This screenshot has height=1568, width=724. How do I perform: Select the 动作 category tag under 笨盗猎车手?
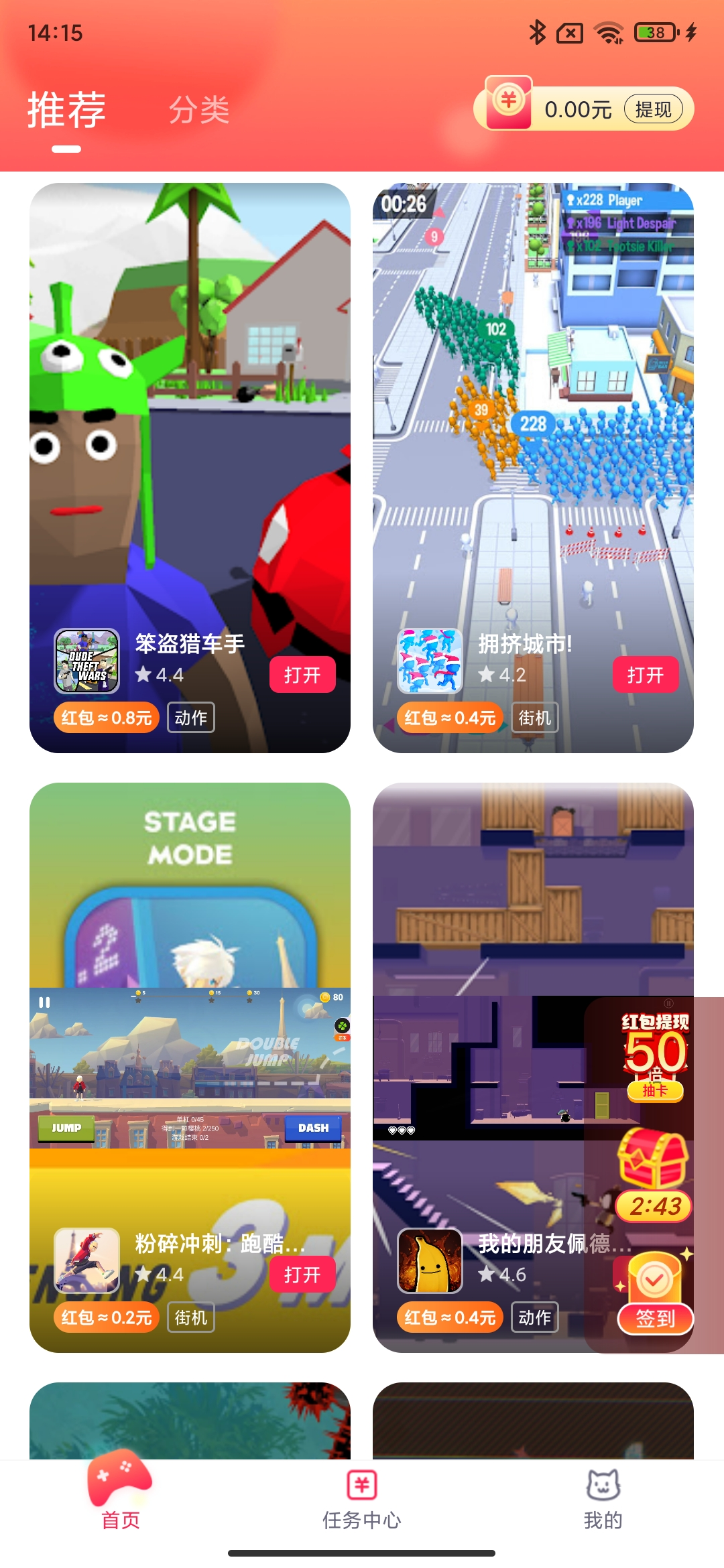coord(190,718)
